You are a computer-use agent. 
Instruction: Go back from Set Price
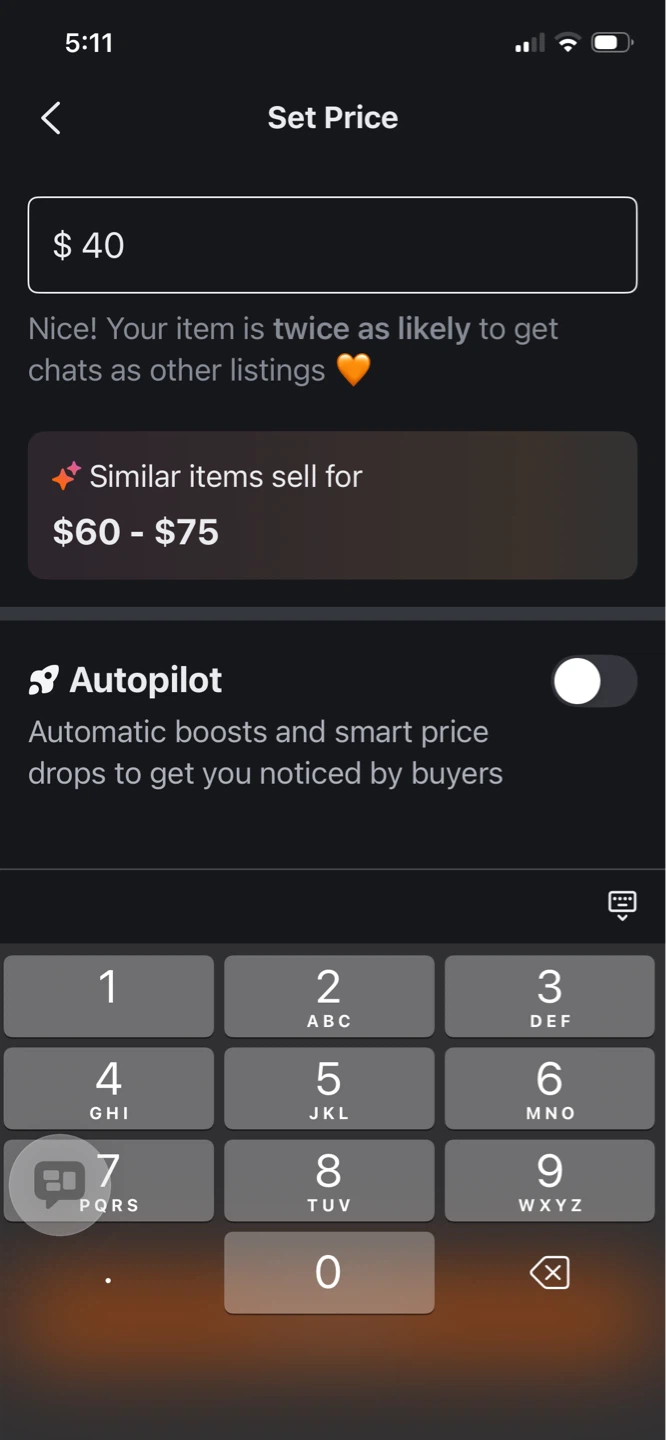coord(51,118)
